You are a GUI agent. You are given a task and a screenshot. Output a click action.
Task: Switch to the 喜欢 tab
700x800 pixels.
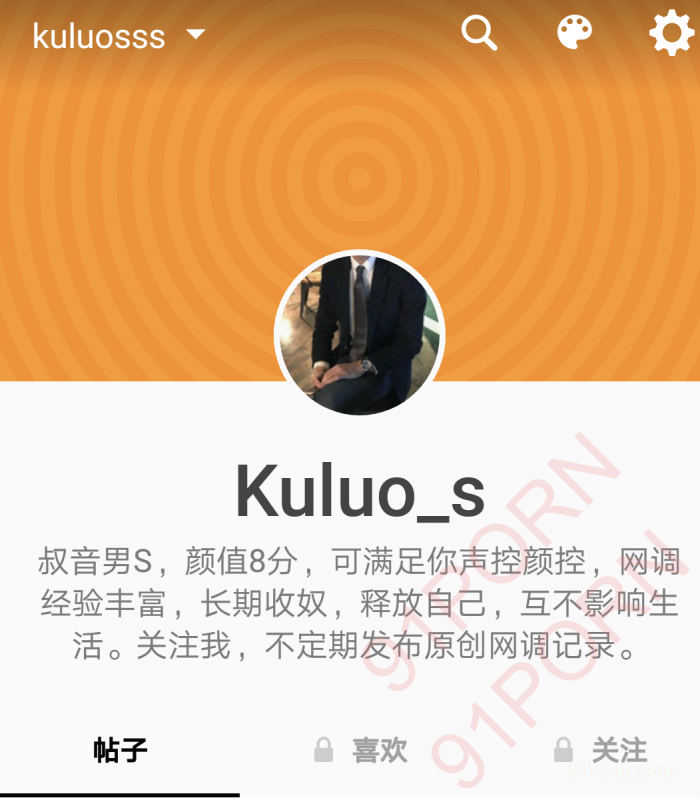tap(361, 750)
